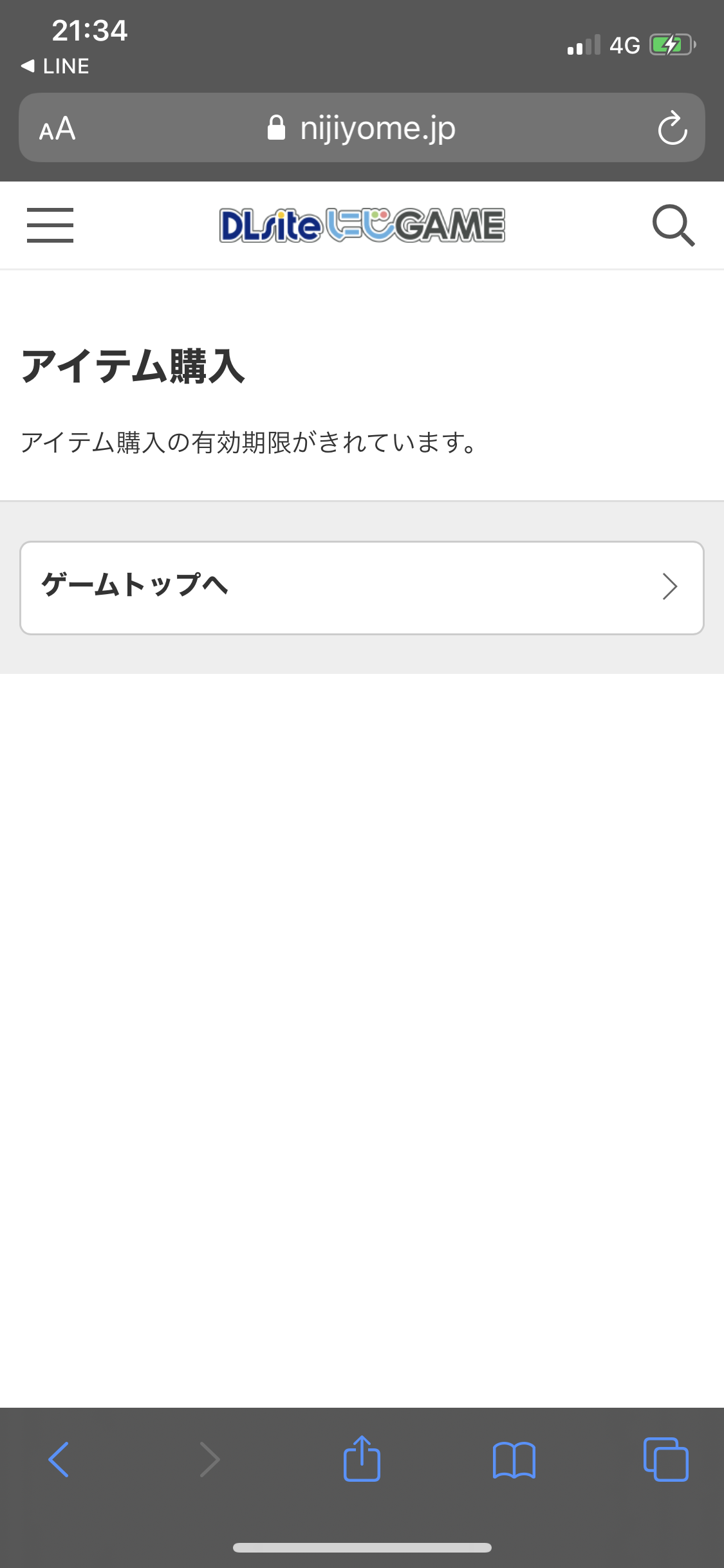Screen dimensions: 724x1568
Task: Open Safari bookmarks
Action: [x=514, y=1459]
